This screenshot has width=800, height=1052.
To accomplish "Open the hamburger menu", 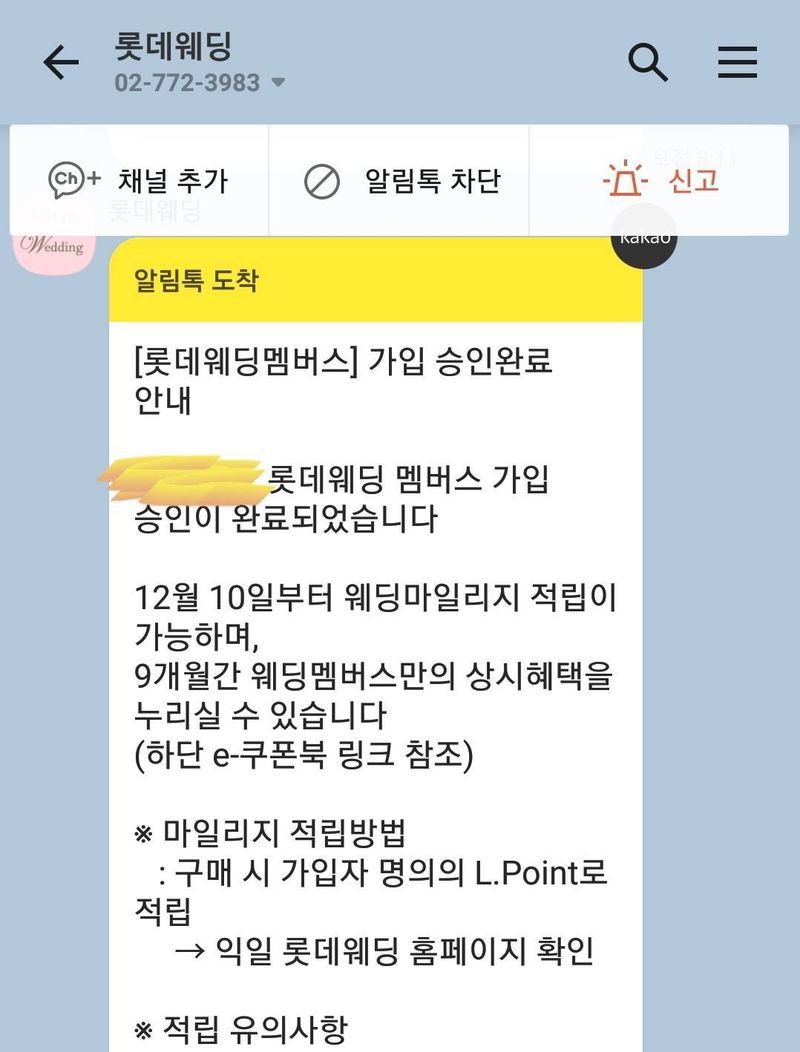I will click(x=738, y=63).
